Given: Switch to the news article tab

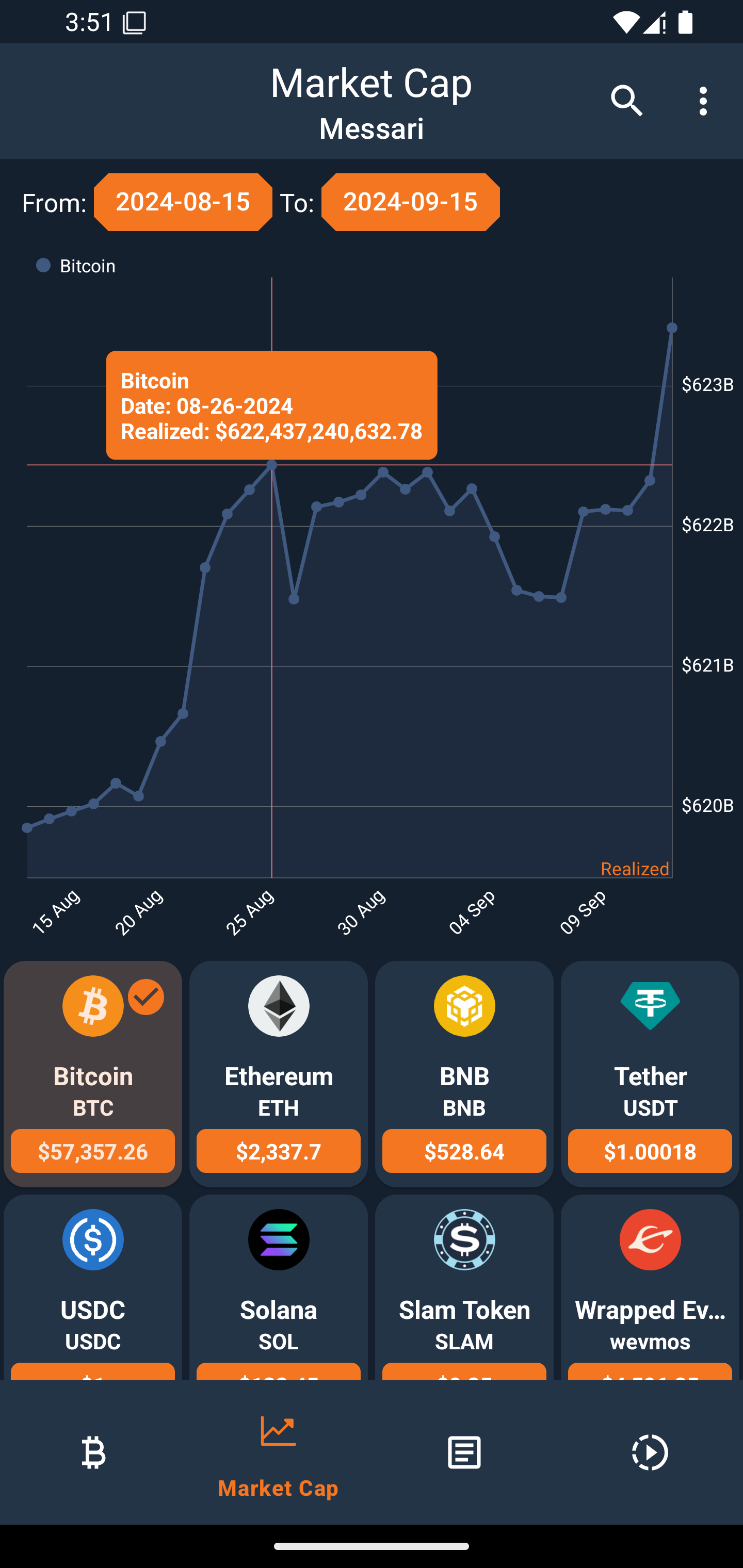Looking at the screenshot, I should (x=464, y=1452).
